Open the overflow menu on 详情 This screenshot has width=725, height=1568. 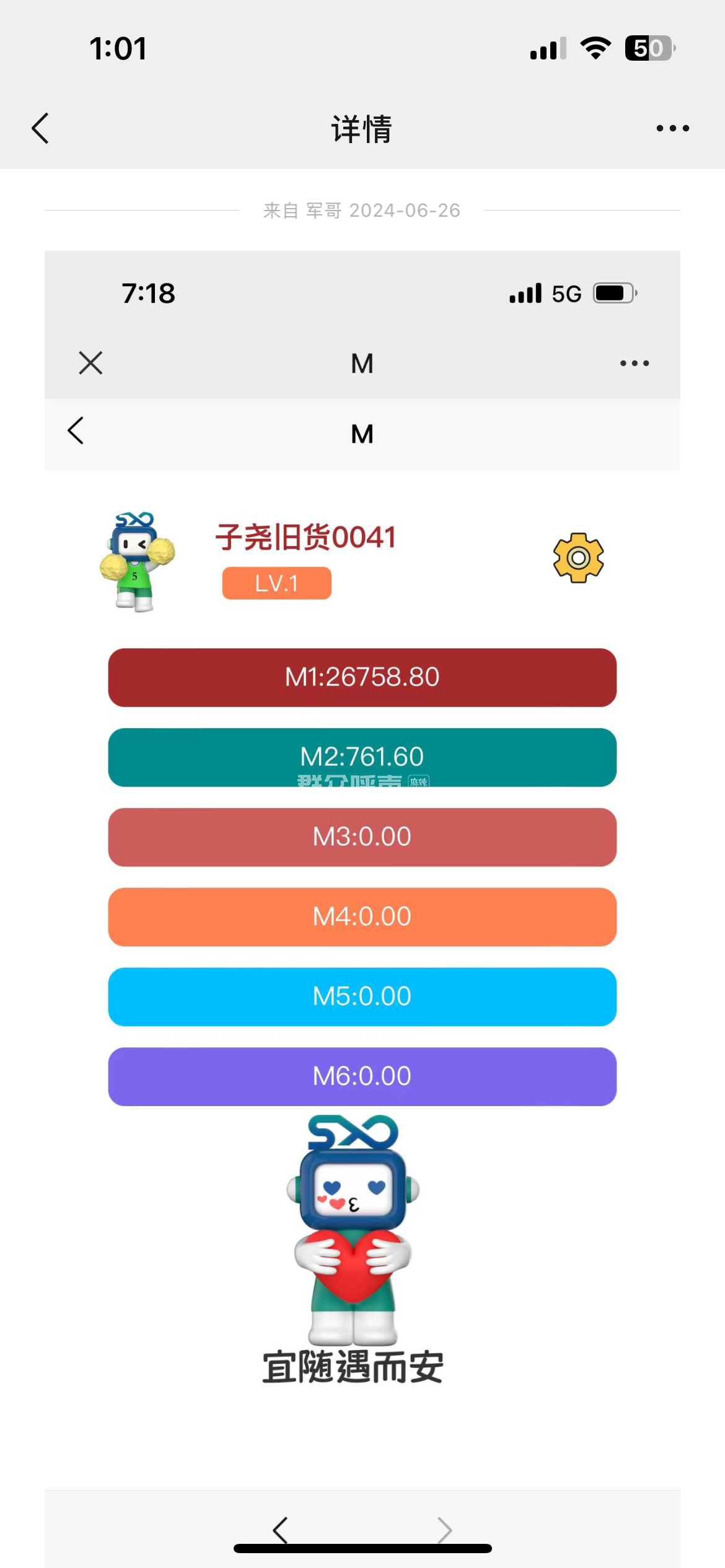click(672, 128)
